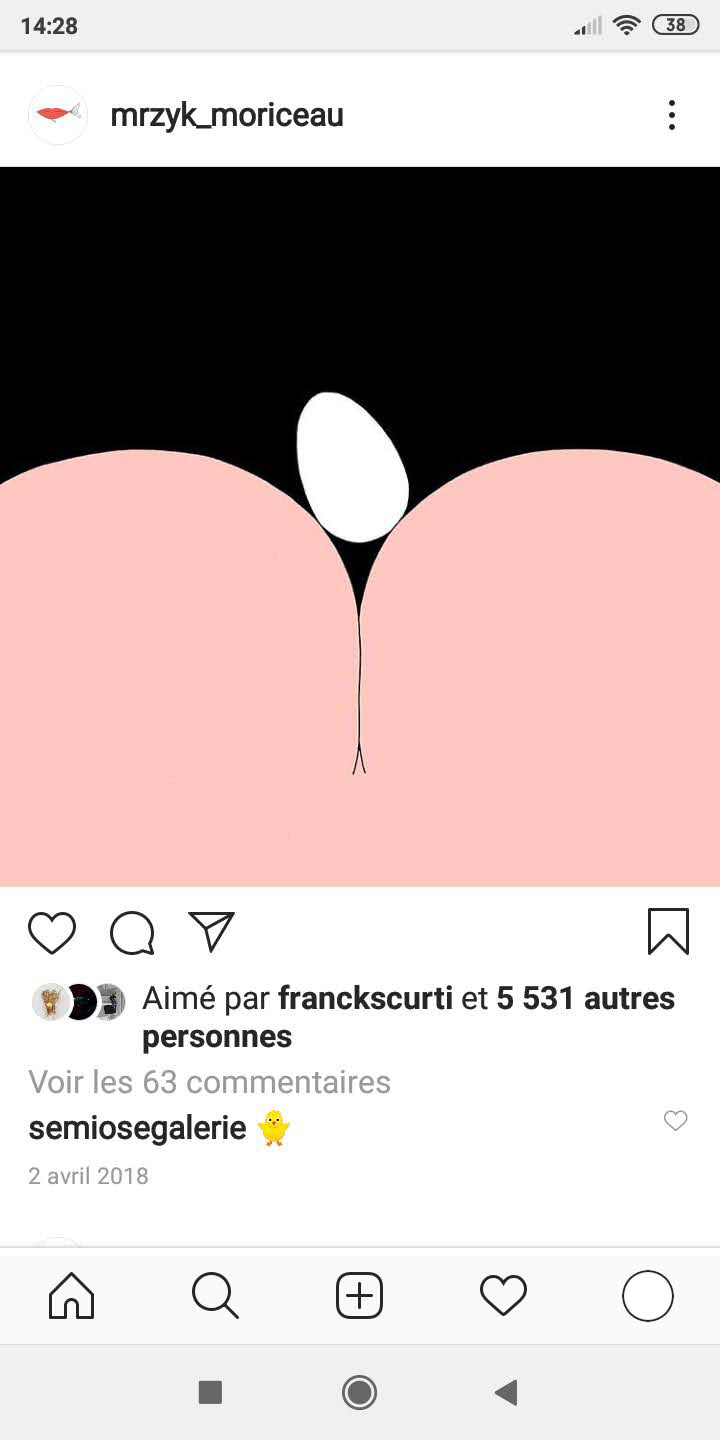This screenshot has width=720, height=1440.
Task: Switch to the Profile tab
Action: (x=647, y=1297)
